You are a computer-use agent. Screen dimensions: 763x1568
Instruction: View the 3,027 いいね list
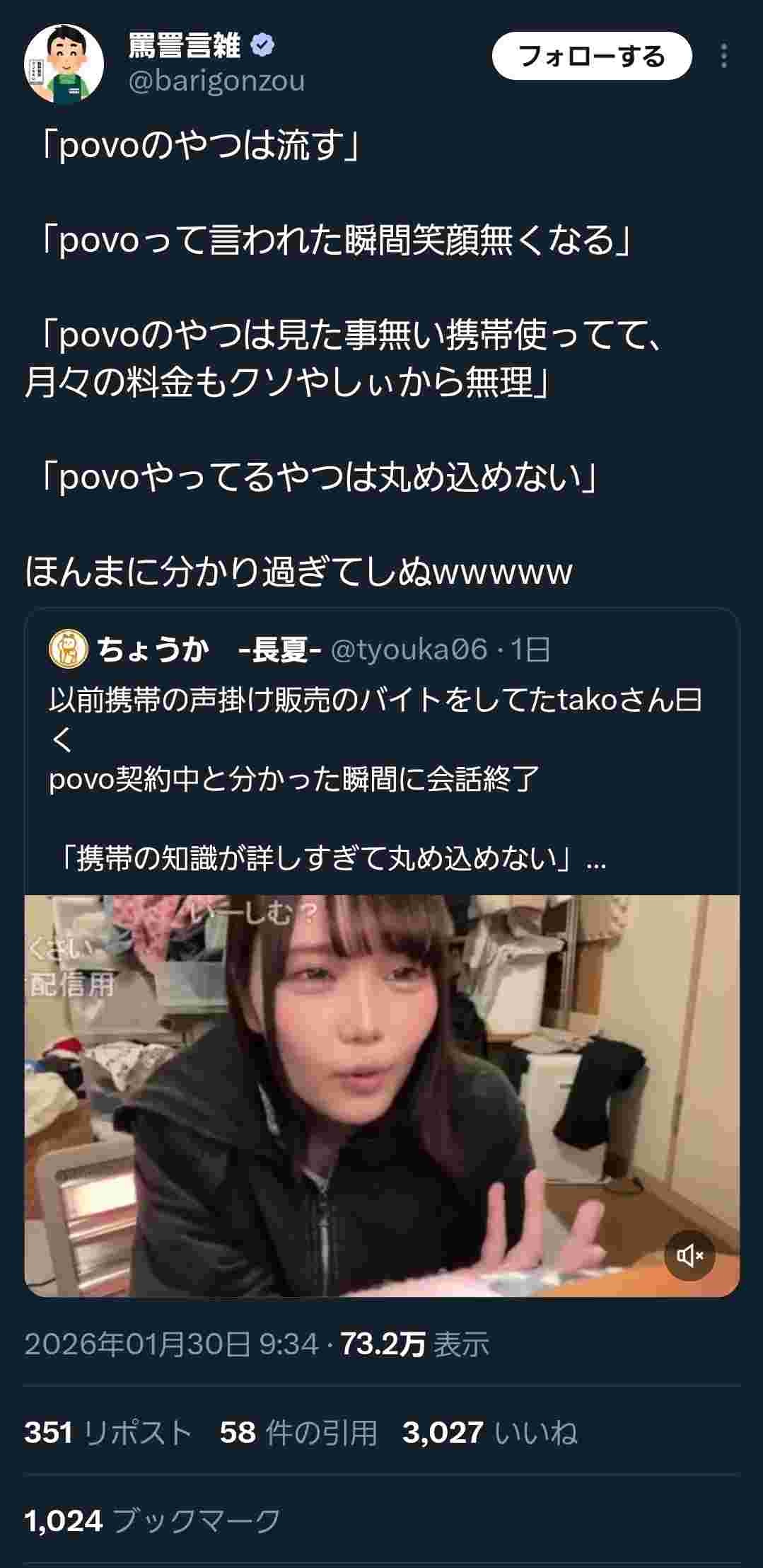(x=489, y=1433)
